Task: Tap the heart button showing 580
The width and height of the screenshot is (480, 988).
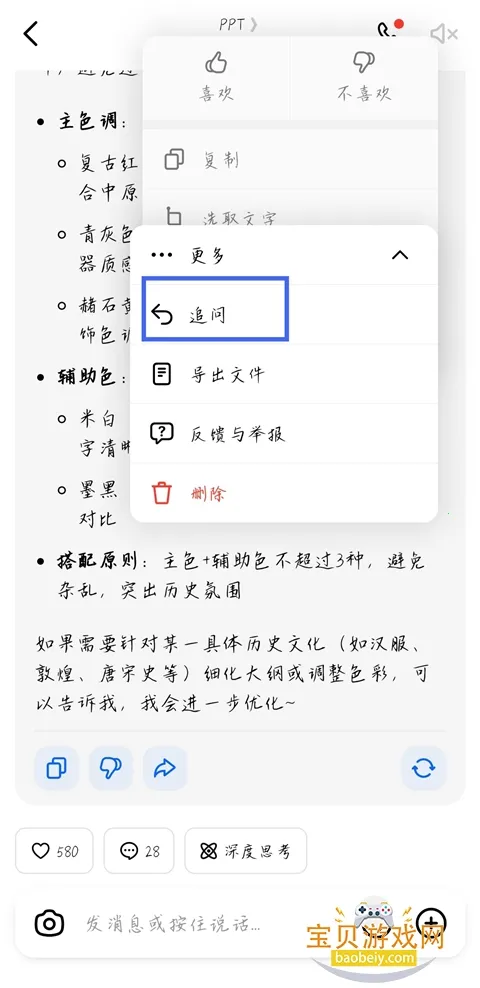Action: point(54,851)
